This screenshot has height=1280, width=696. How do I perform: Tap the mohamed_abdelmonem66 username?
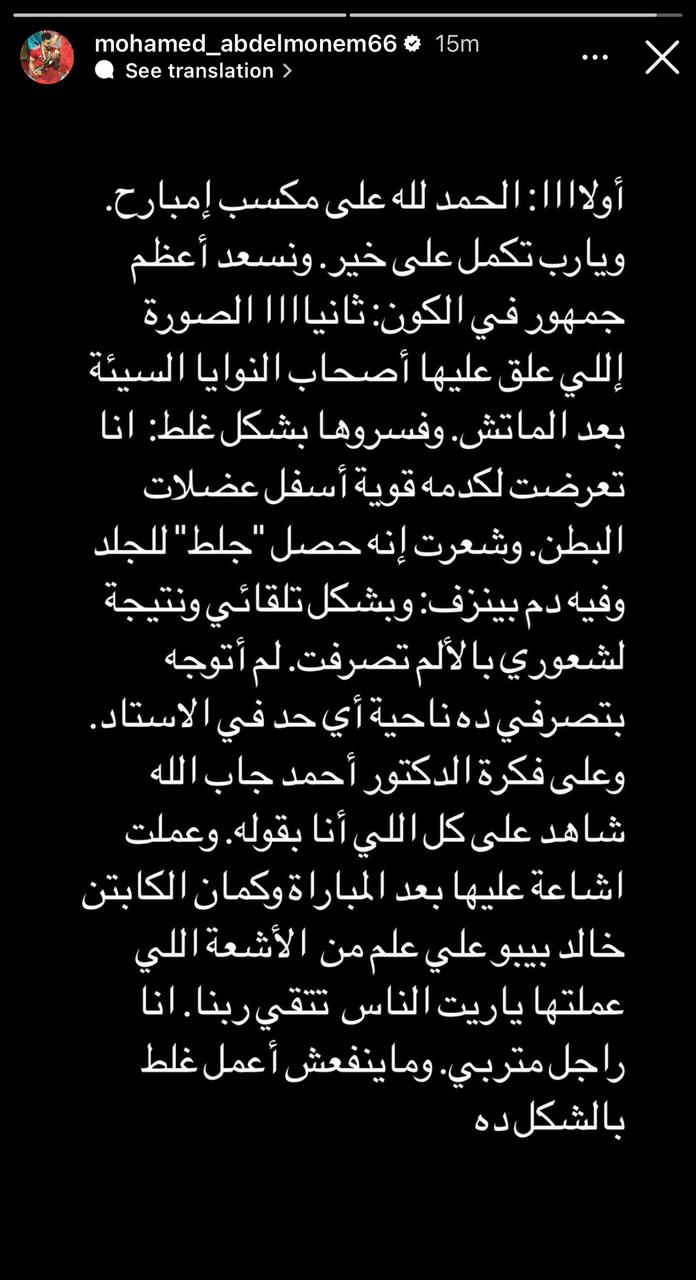point(245,43)
